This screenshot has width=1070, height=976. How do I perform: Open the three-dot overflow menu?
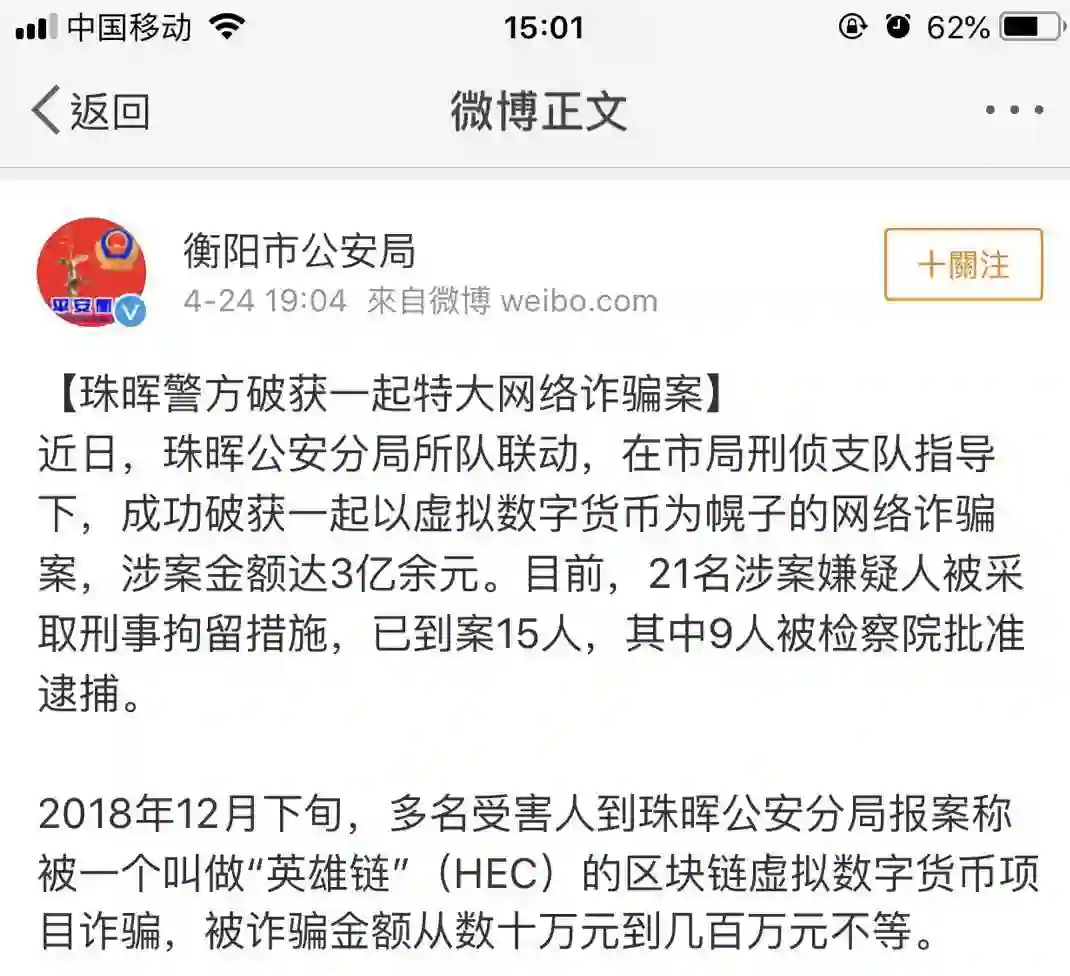(1014, 110)
